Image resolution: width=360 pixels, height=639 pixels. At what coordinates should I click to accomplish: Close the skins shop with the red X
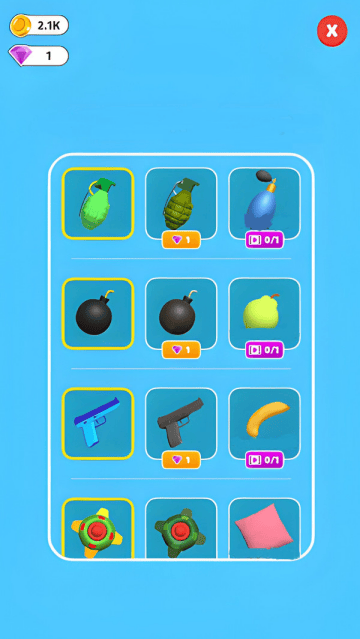[x=332, y=31]
